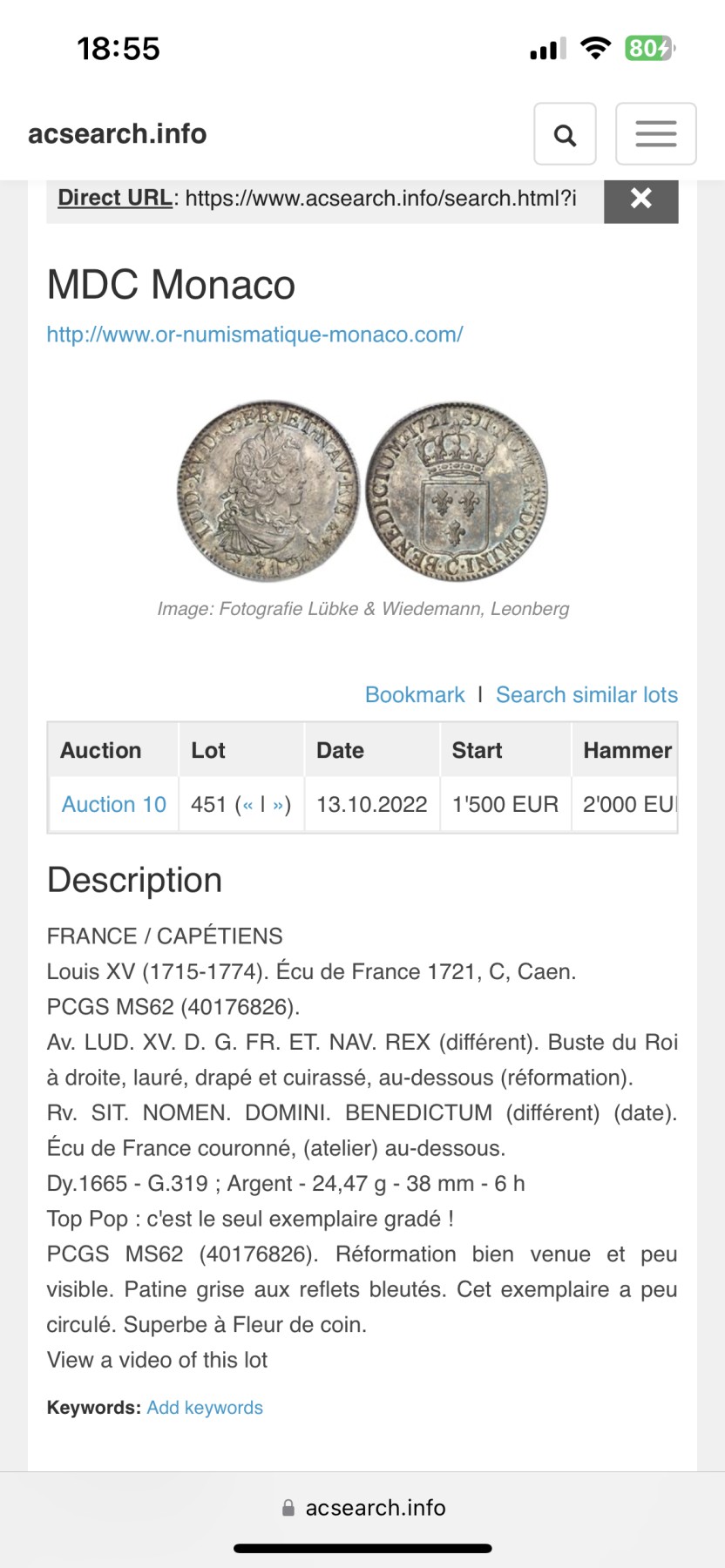Close the Direct URL bar

click(640, 199)
